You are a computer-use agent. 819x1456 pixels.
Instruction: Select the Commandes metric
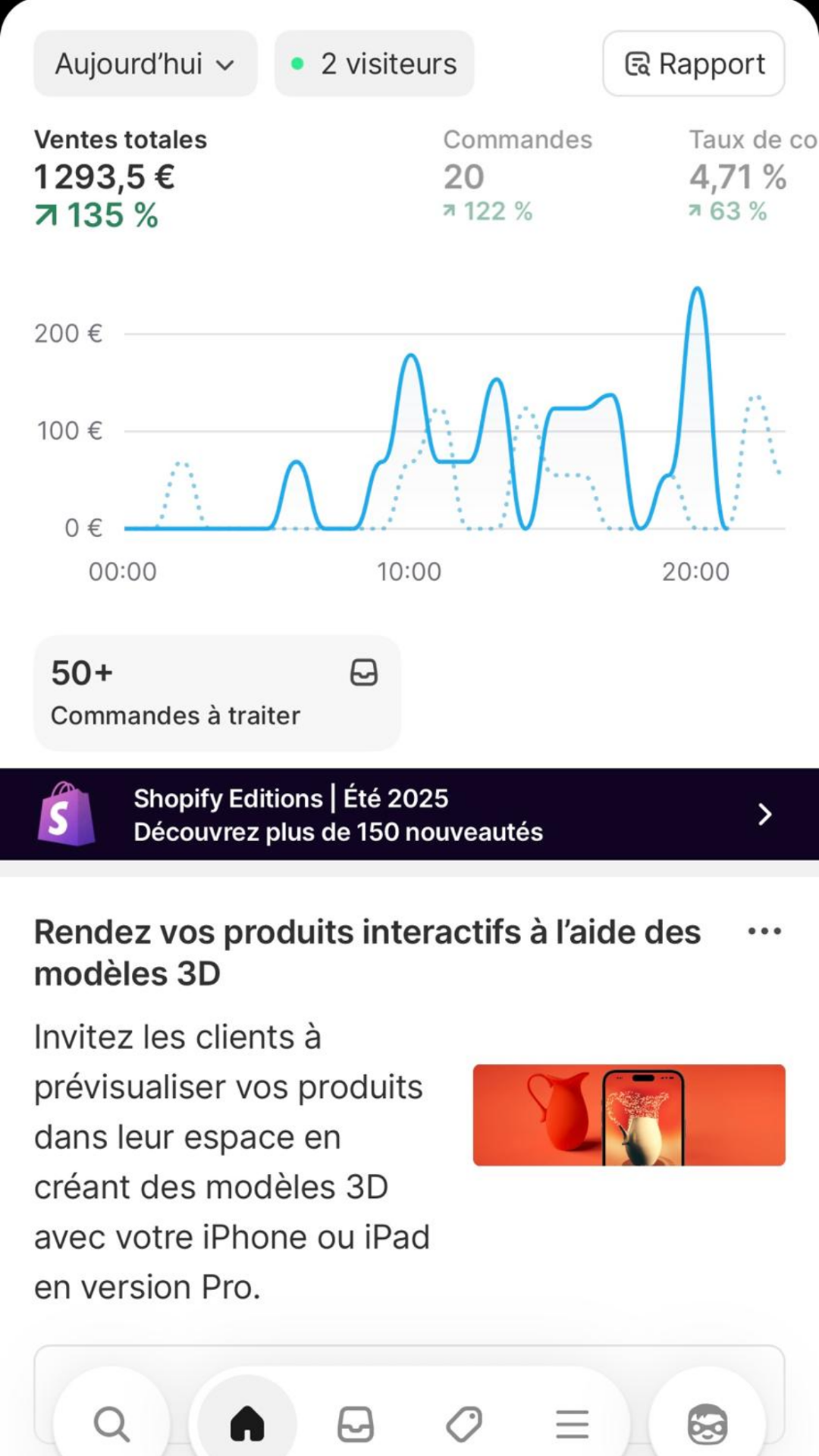tap(517, 176)
